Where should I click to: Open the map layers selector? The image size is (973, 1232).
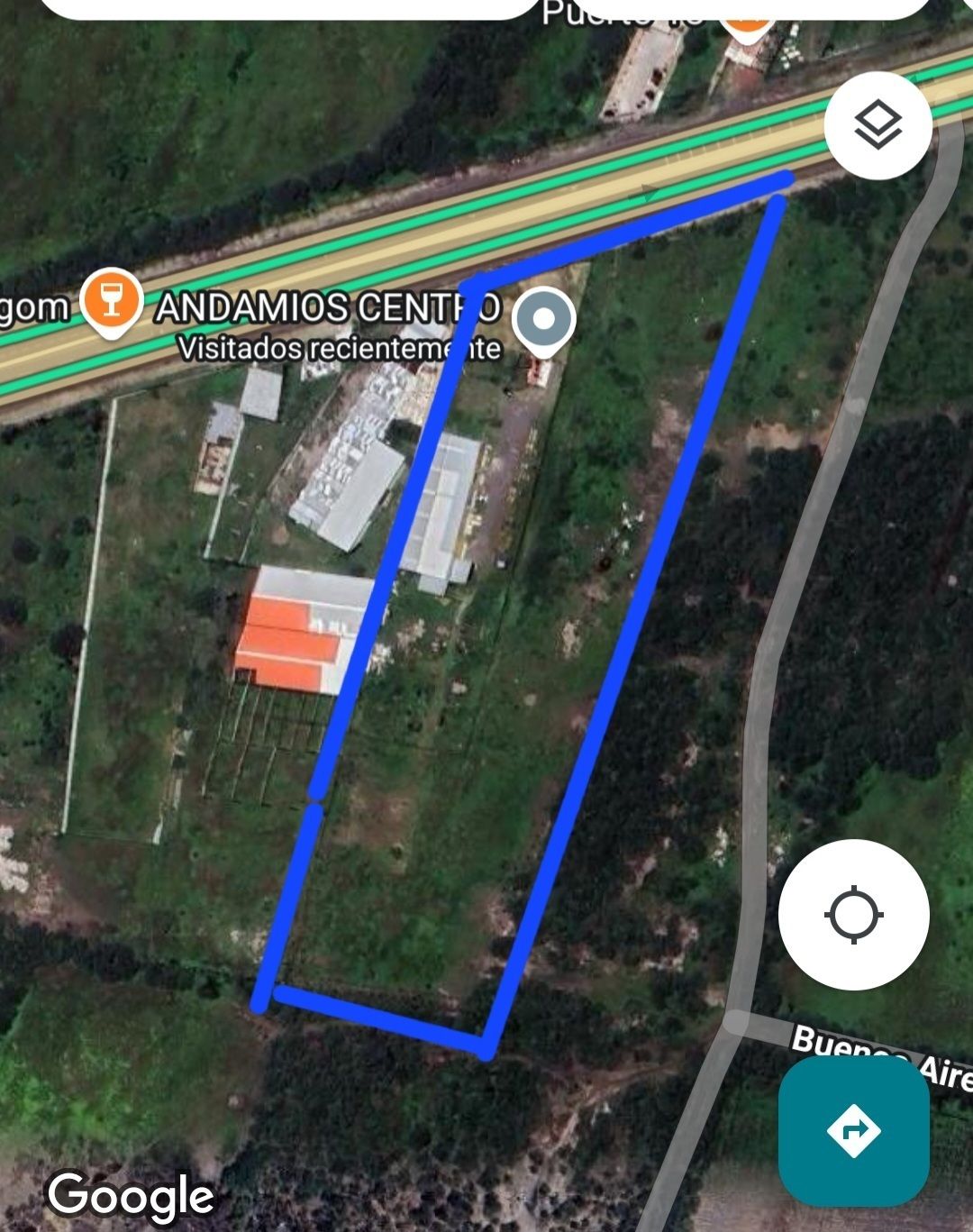tap(878, 125)
